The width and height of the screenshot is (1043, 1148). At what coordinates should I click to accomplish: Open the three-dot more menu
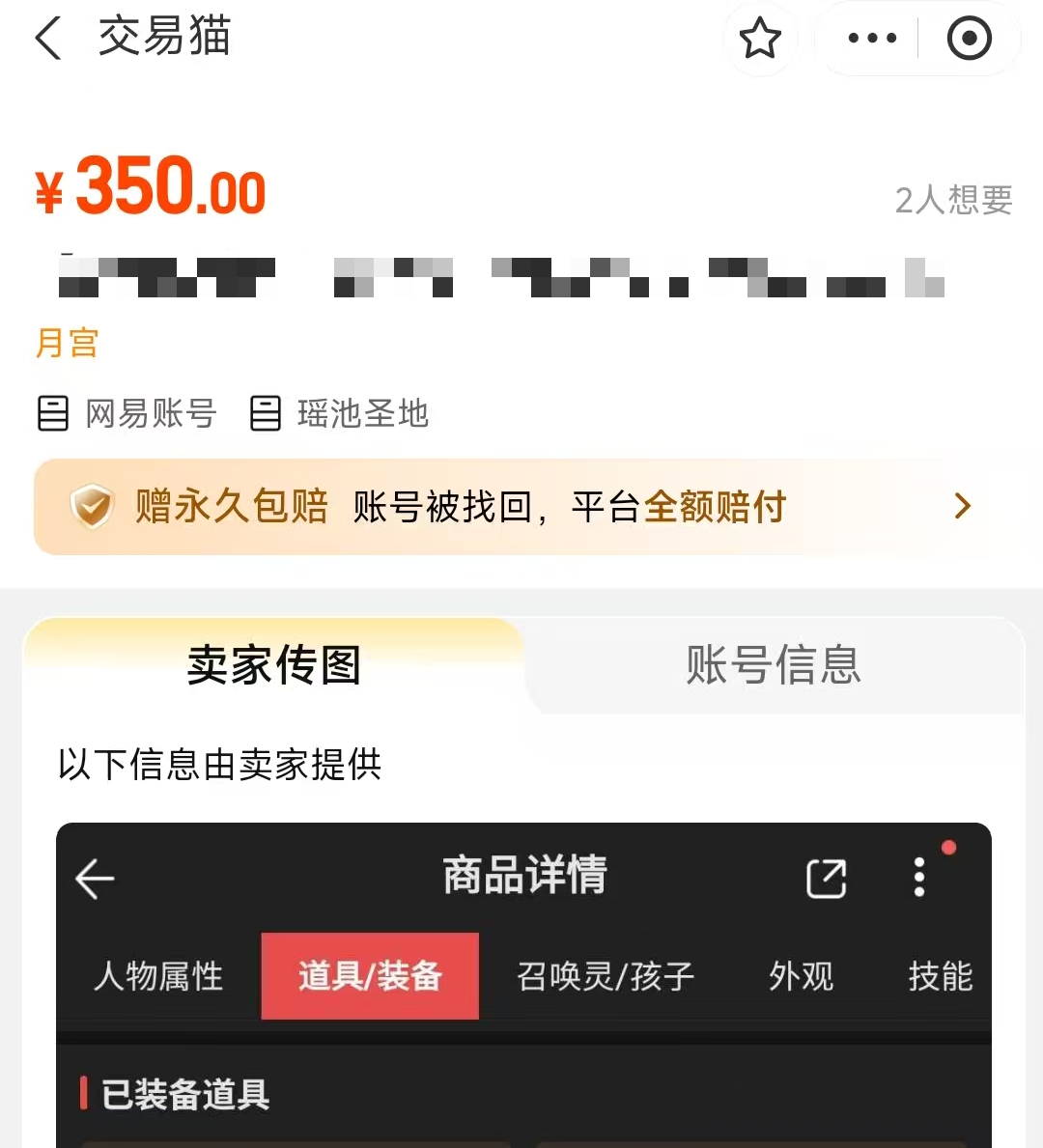coord(871,40)
